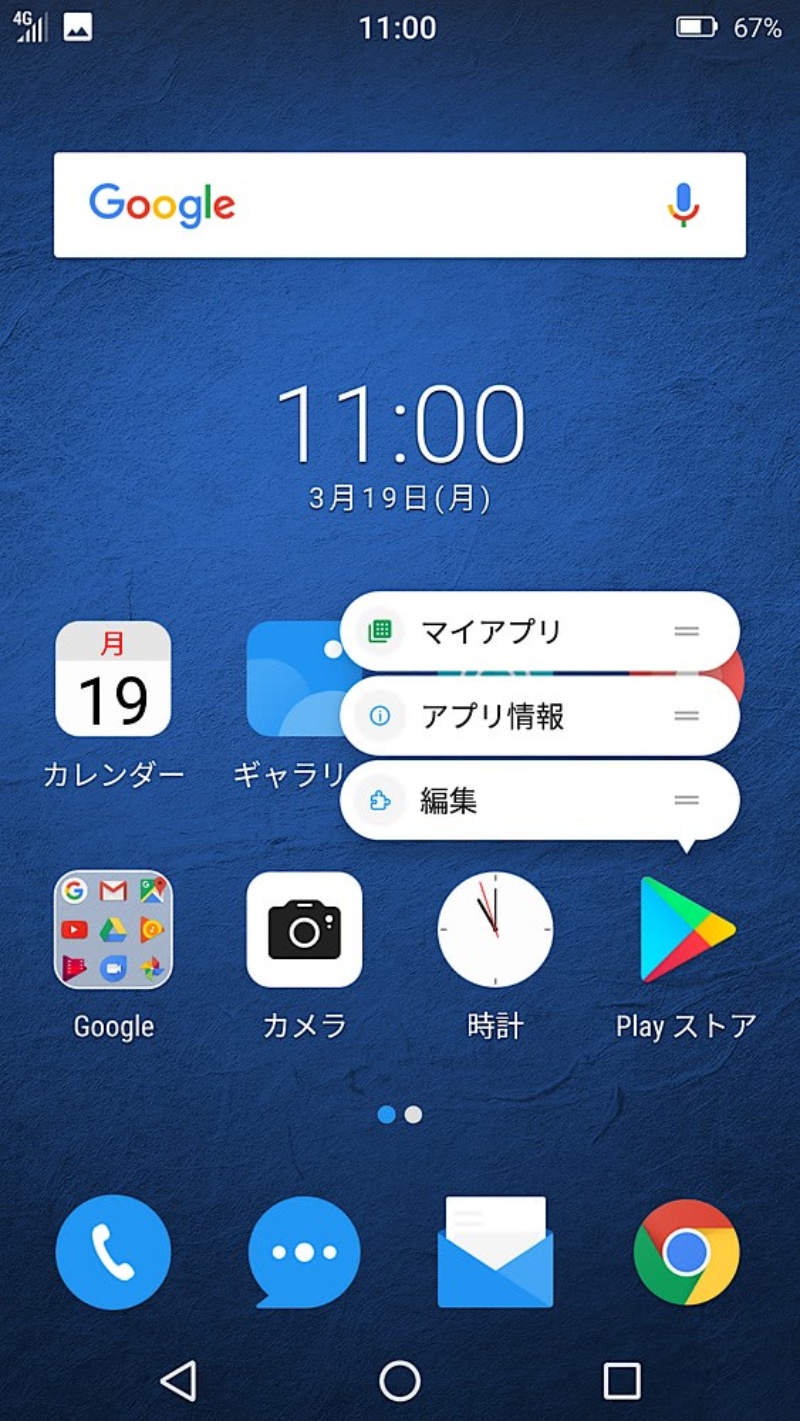Screen dimensions: 800x1421
Task: Open the Google apps folder
Action: pos(113,930)
